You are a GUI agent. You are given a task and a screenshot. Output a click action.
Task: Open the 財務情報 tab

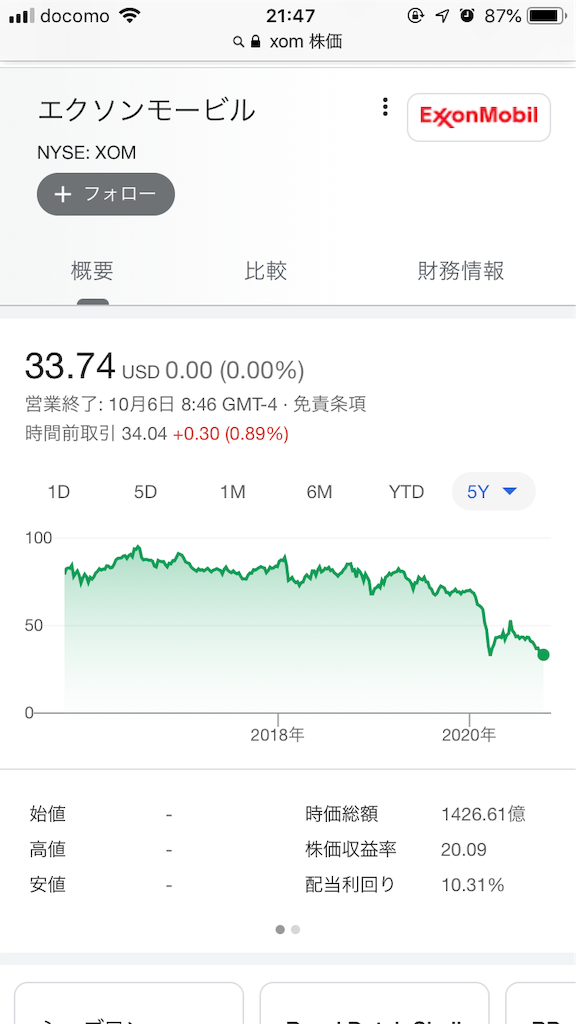(x=460, y=270)
